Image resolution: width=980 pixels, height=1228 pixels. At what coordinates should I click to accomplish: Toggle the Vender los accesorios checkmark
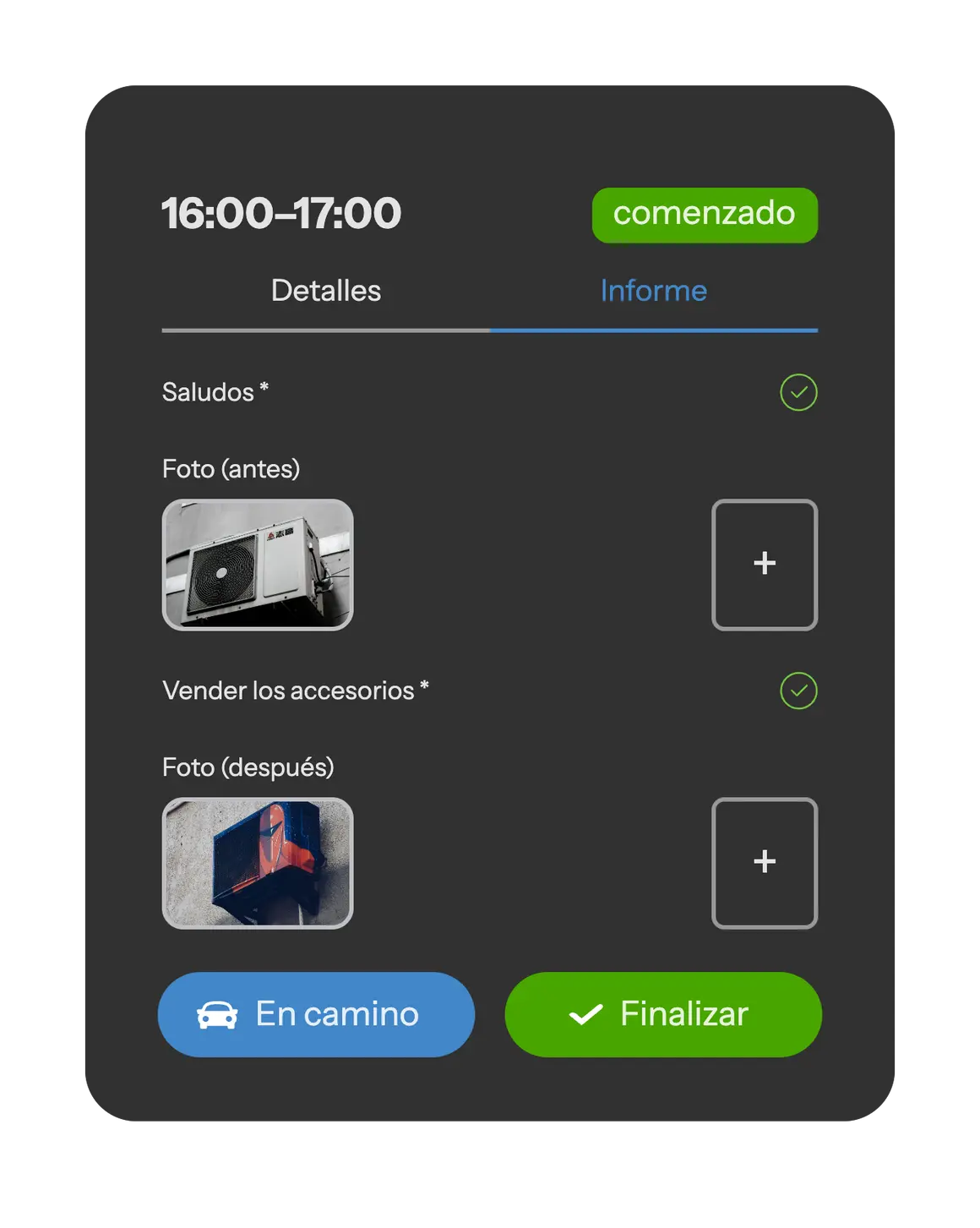pos(798,690)
